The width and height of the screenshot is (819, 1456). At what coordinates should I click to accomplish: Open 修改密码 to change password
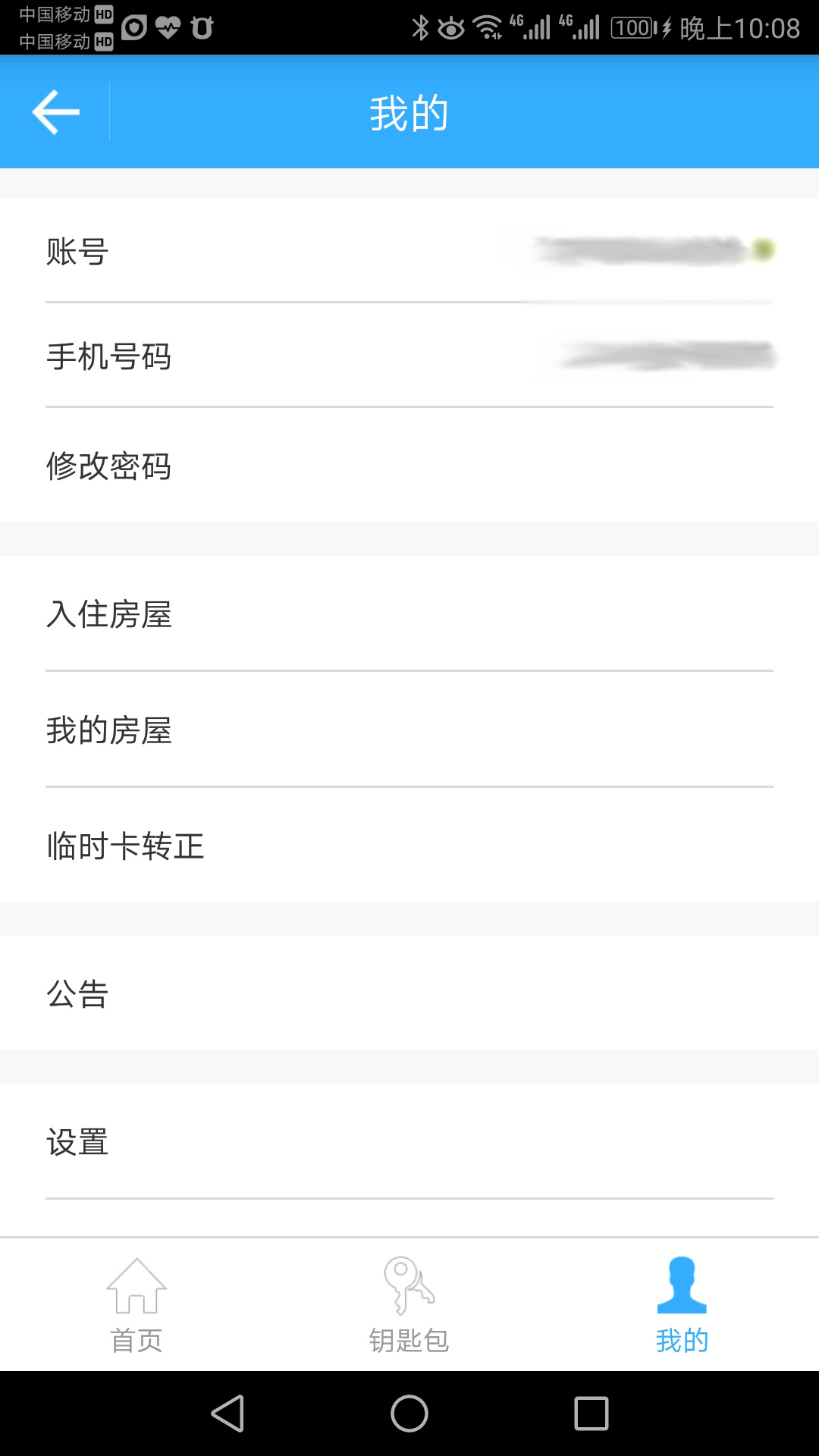(409, 466)
